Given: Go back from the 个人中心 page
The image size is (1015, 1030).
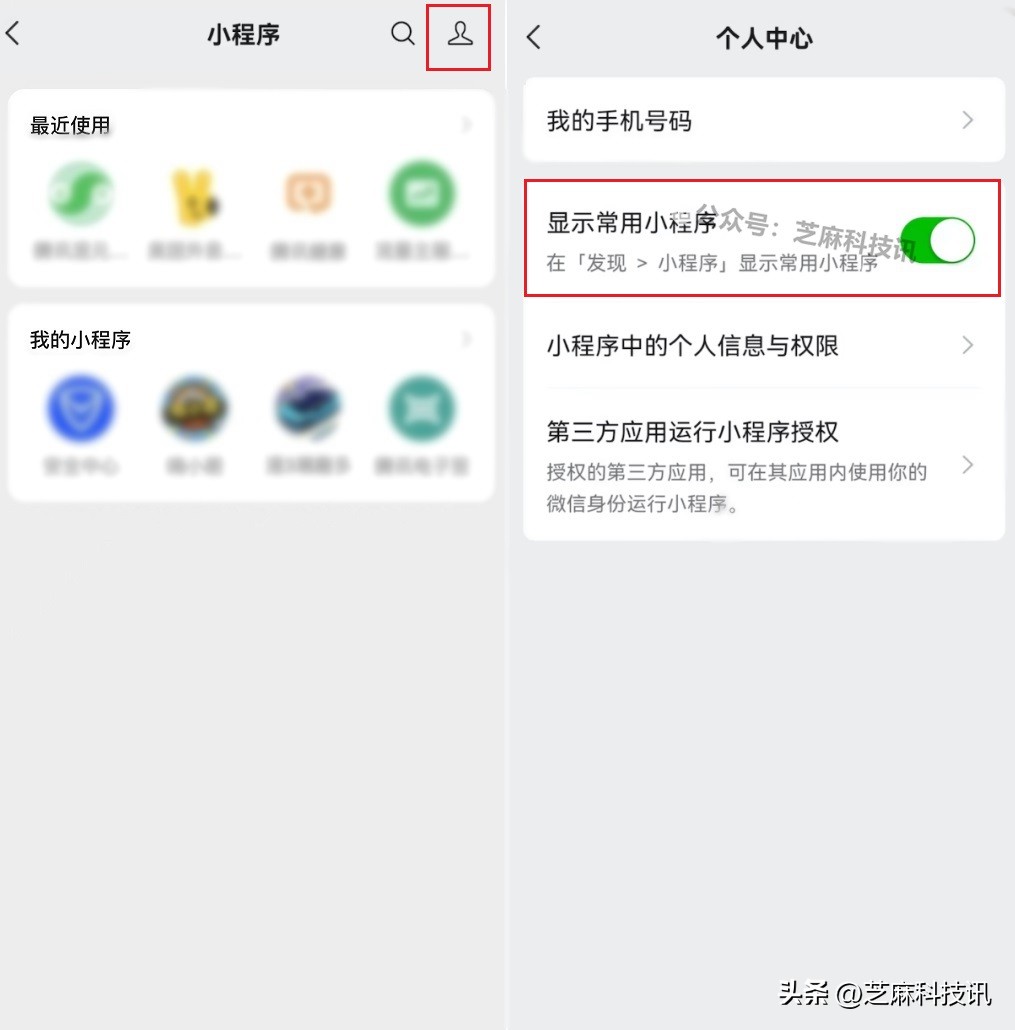Looking at the screenshot, I should coord(533,38).
